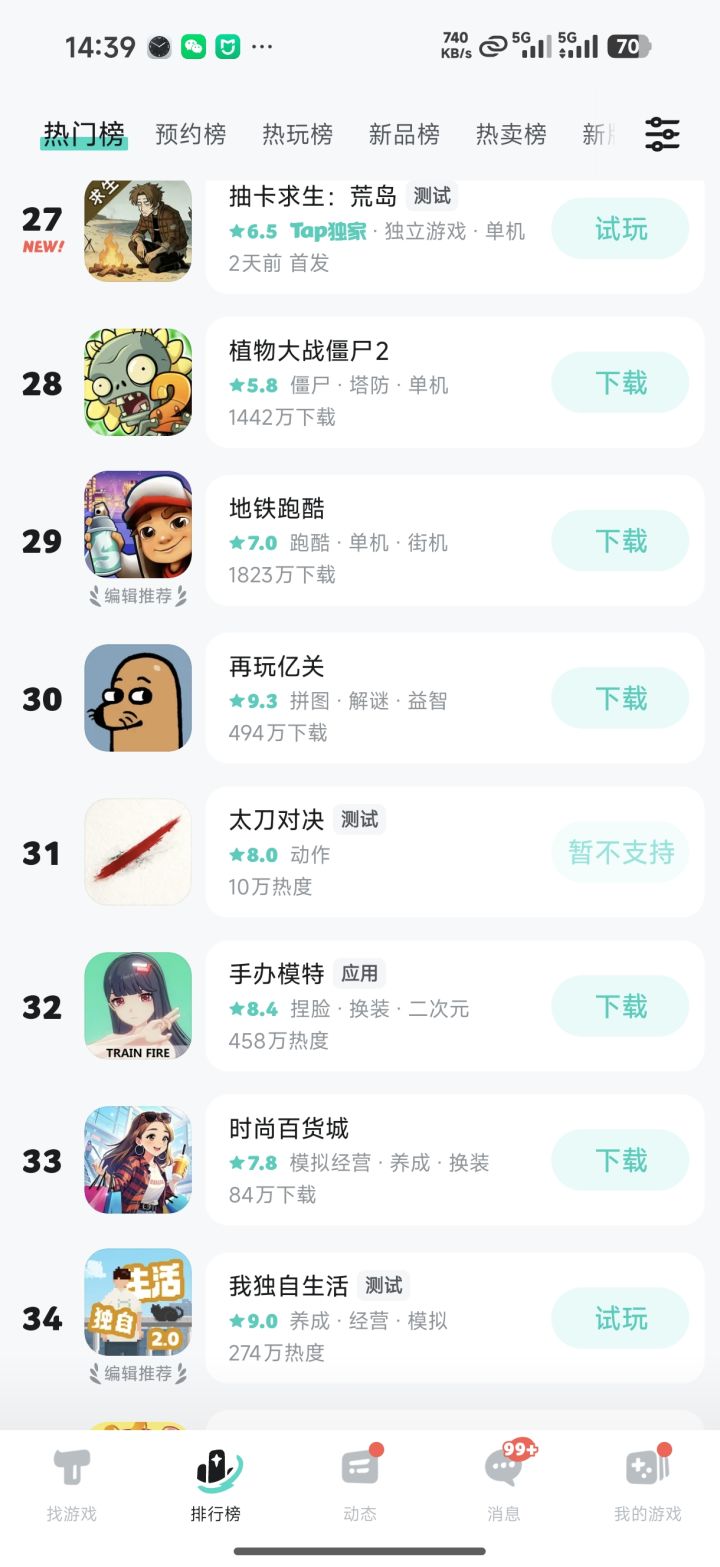Open the filter icon beside the tab bar

point(662,133)
